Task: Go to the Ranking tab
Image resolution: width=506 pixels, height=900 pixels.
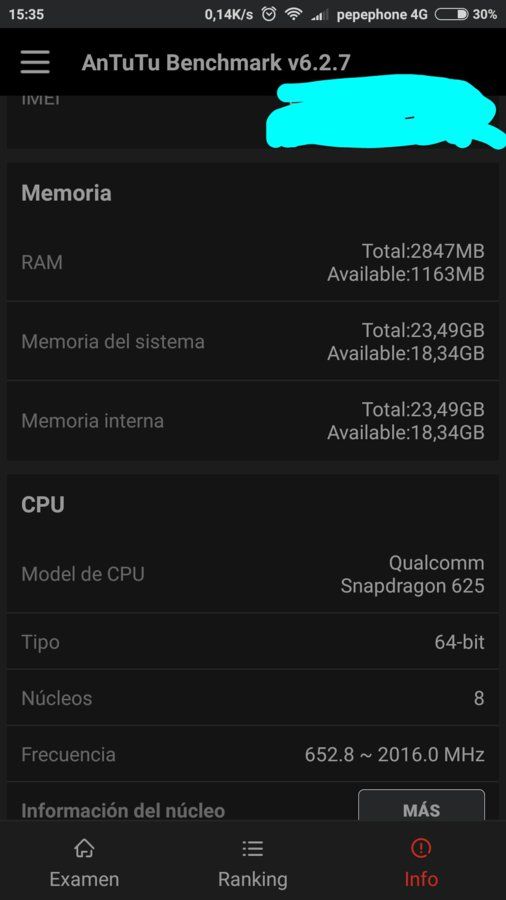Action: pos(252,863)
